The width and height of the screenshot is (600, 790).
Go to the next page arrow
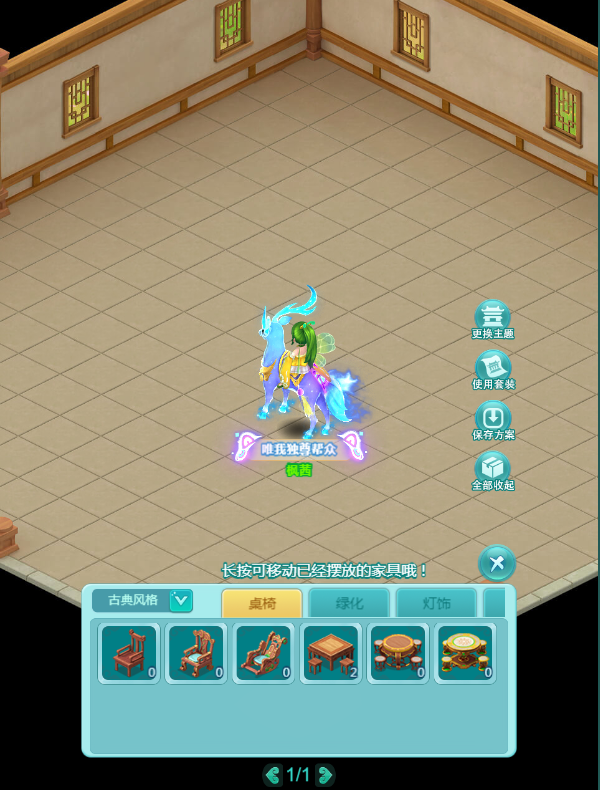click(325, 775)
